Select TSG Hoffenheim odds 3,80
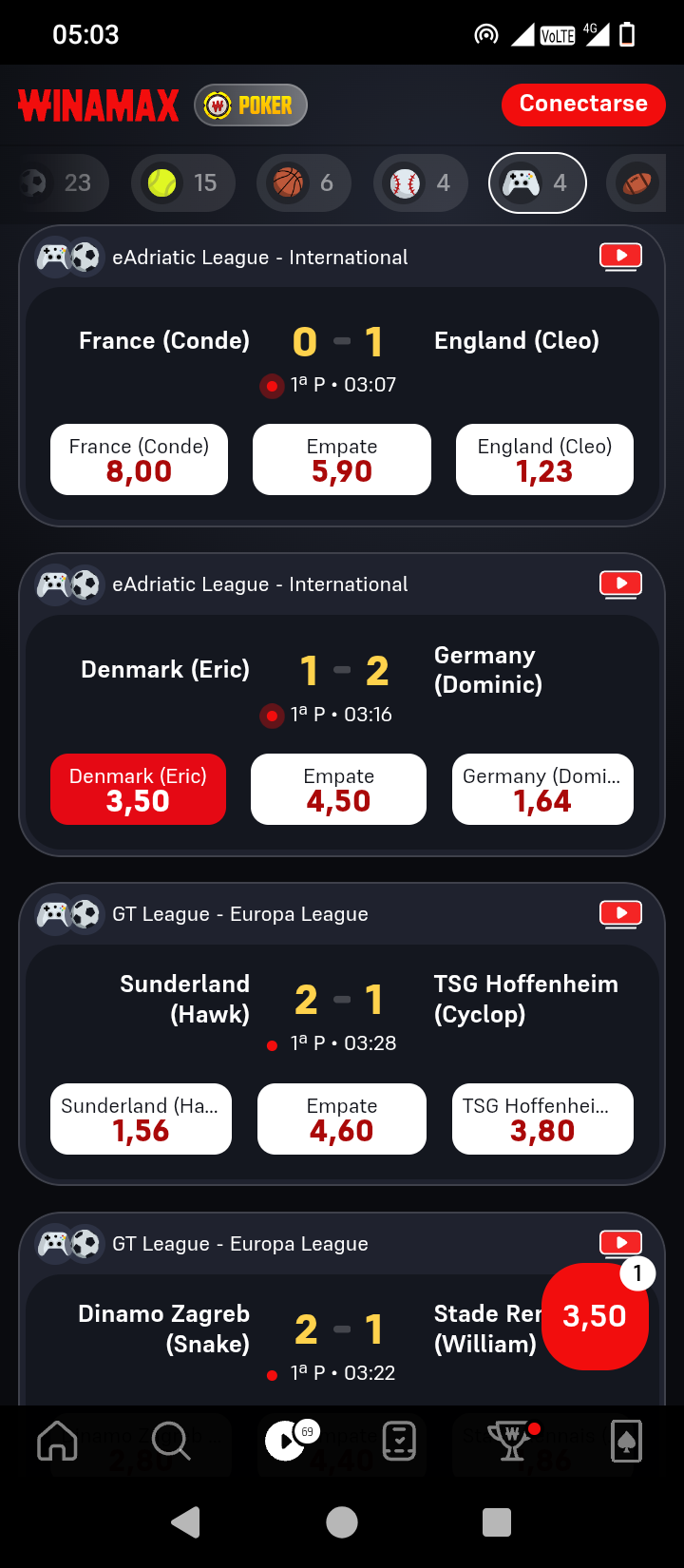The height and width of the screenshot is (1568, 684). (x=542, y=1119)
